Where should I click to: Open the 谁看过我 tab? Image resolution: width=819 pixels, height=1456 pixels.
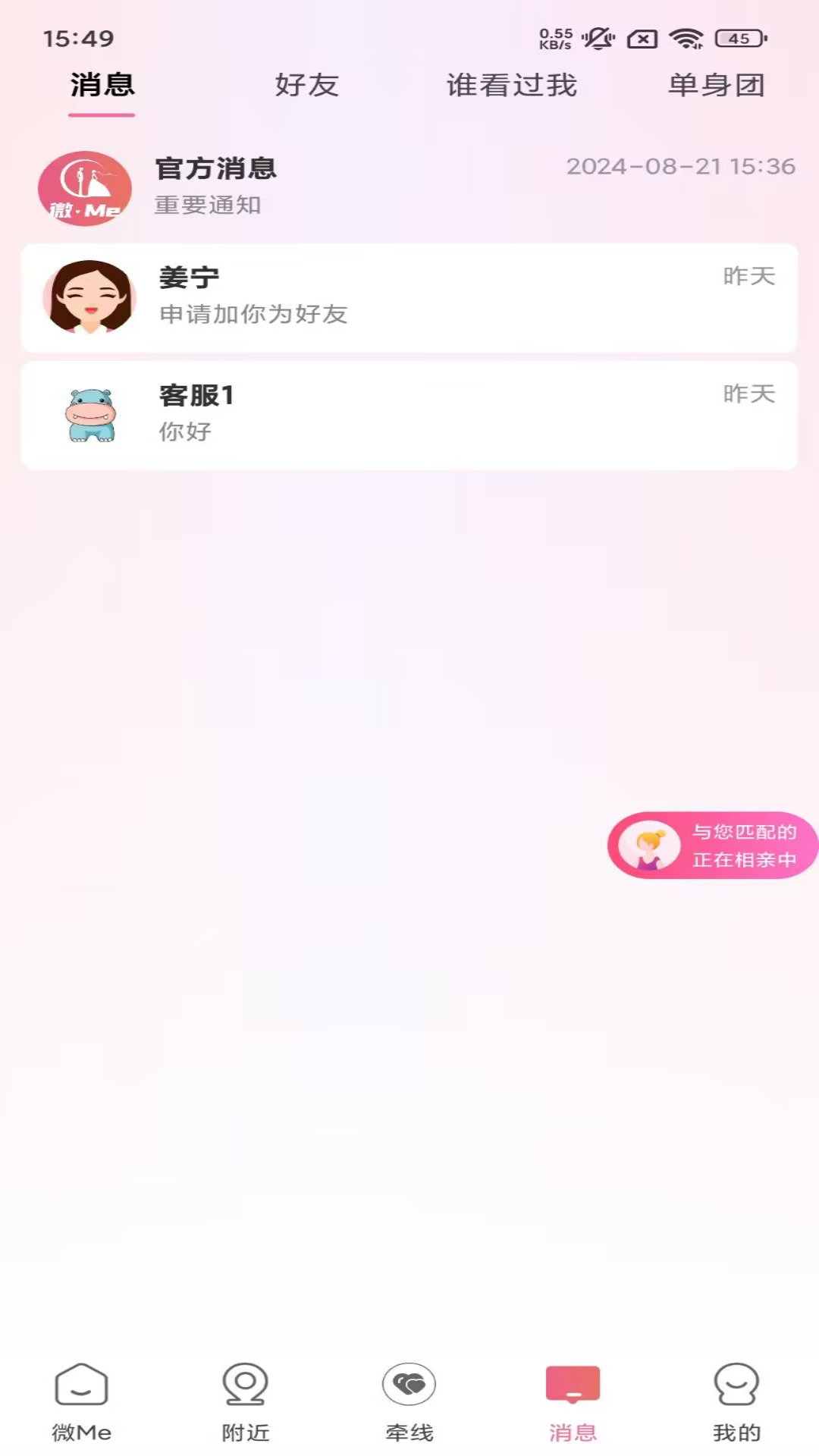tap(512, 86)
